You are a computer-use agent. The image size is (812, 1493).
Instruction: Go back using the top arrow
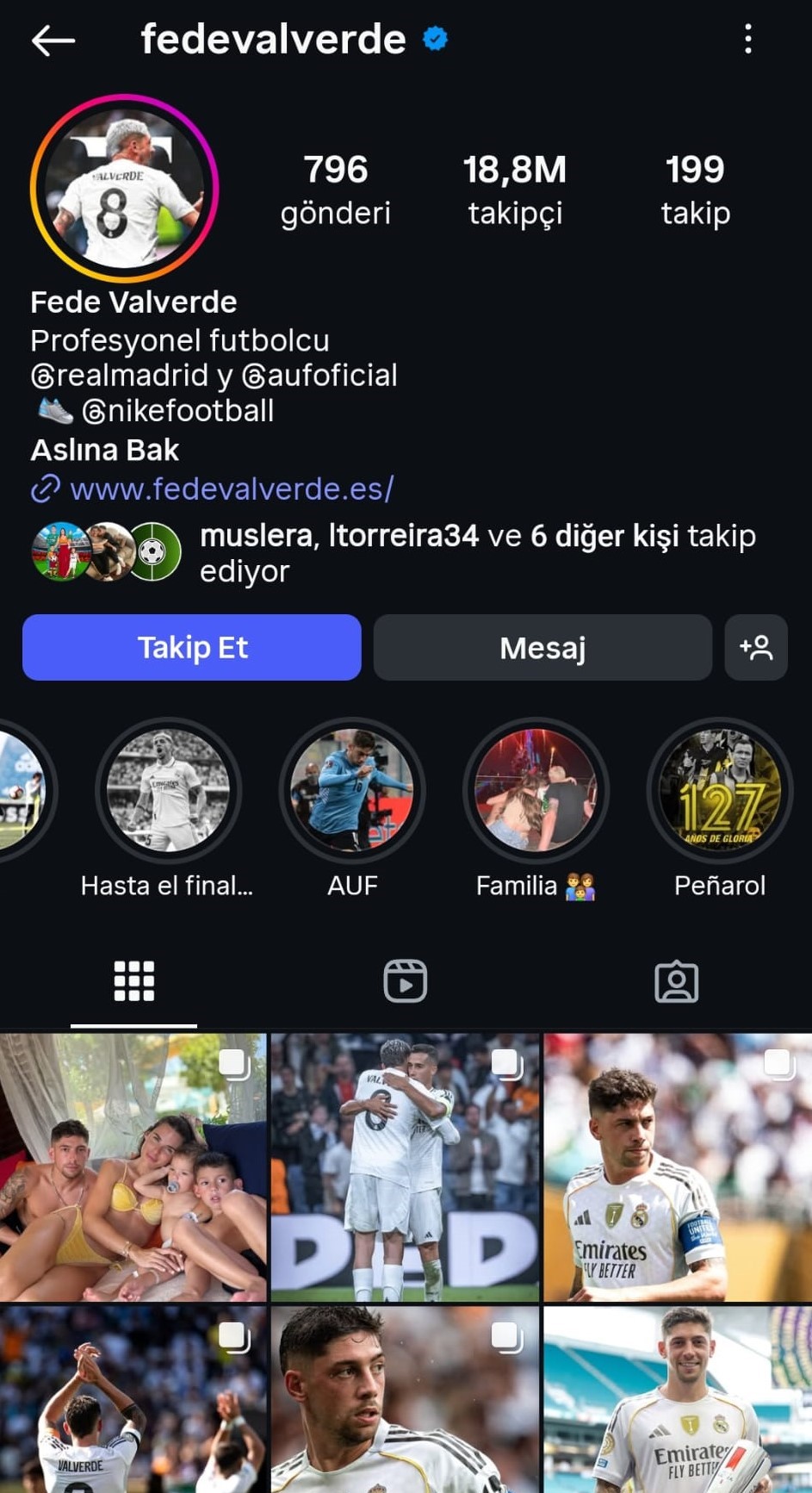point(53,40)
